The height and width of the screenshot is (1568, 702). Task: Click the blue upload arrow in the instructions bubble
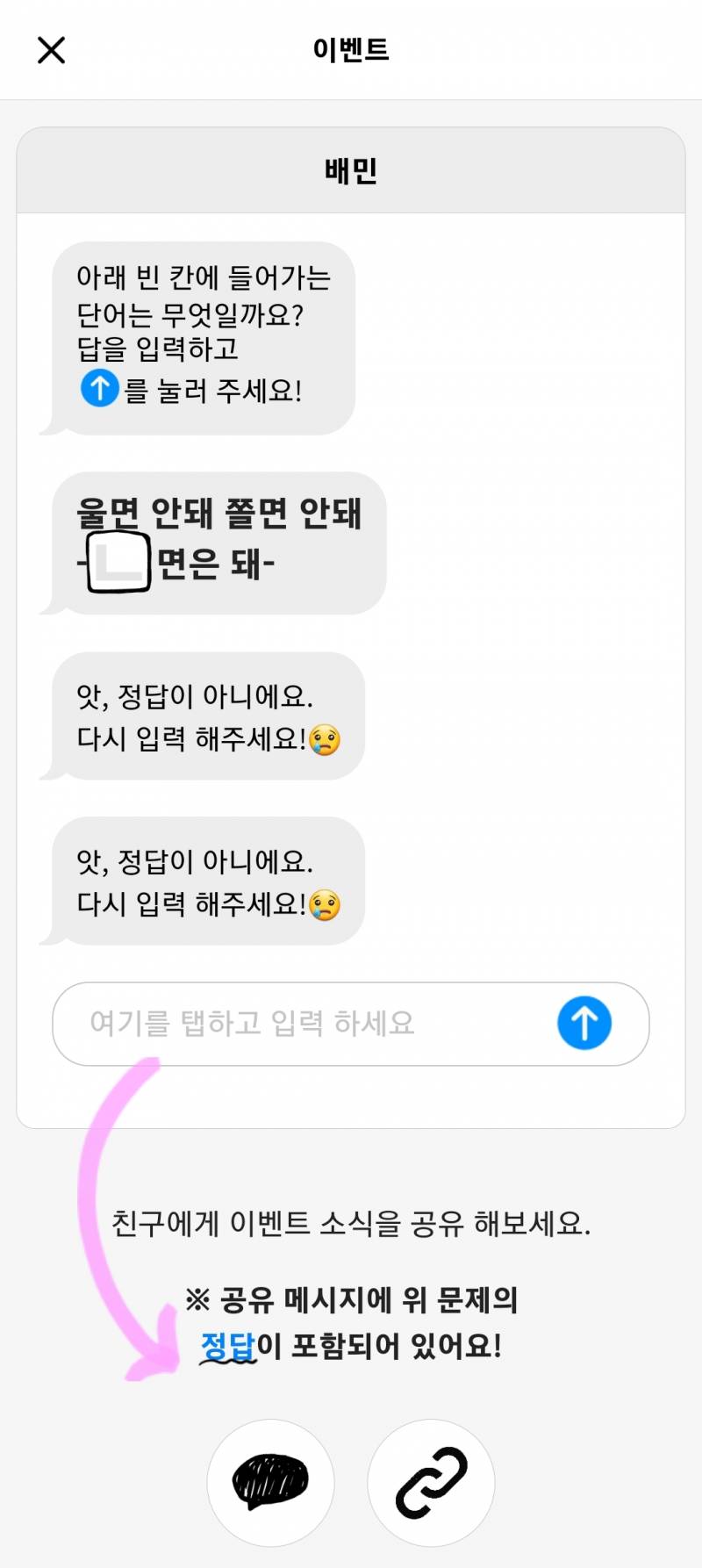point(99,389)
